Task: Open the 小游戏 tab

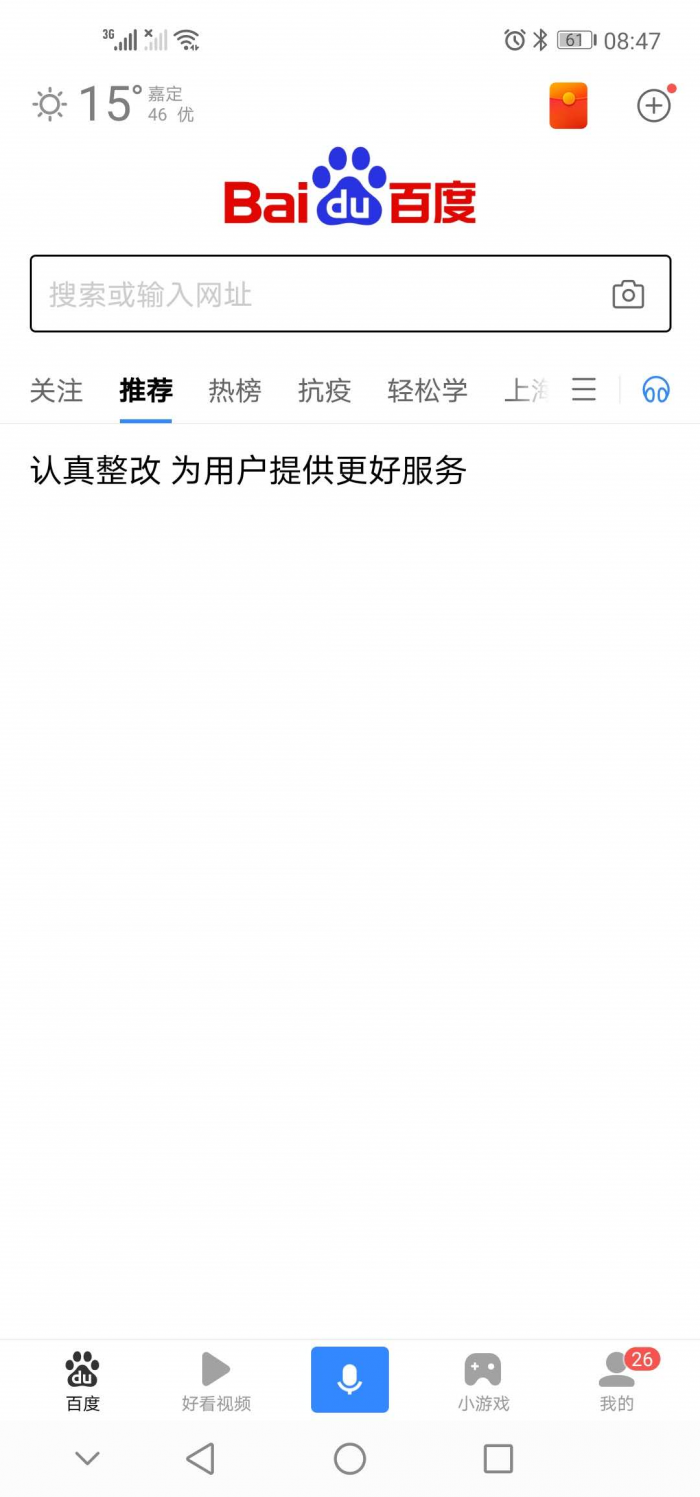Action: [x=483, y=1380]
